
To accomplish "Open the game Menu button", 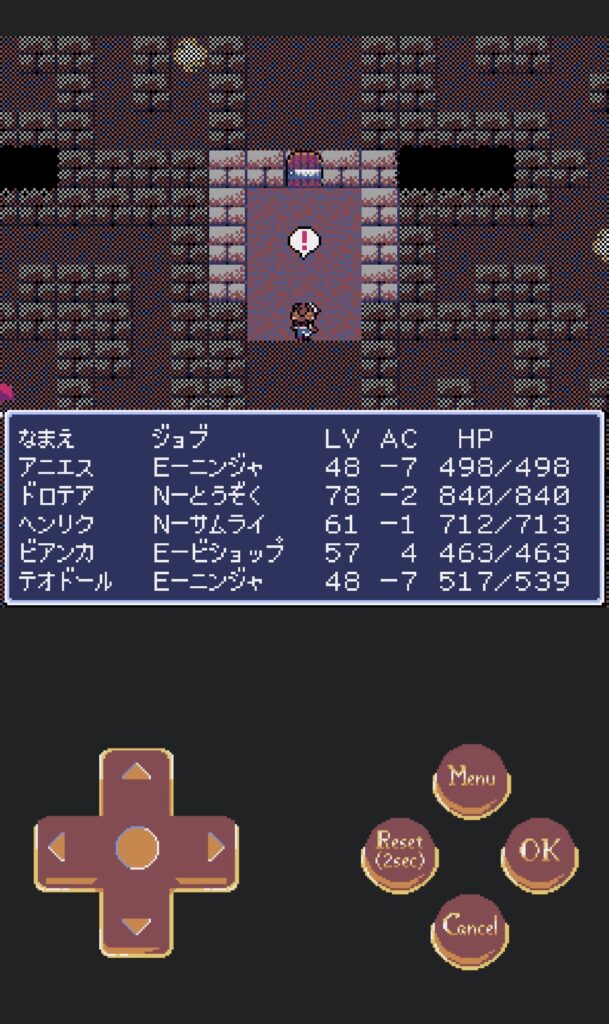I will point(471,778).
